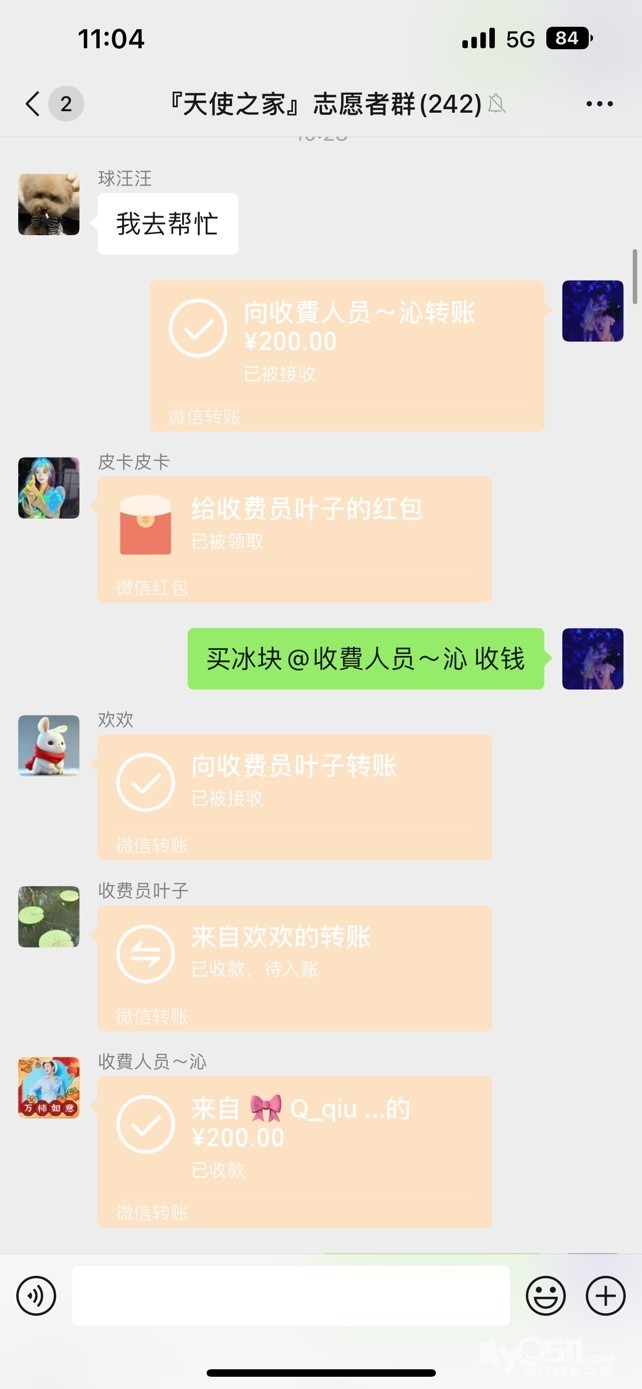This screenshot has width=642, height=1389.
Task: Open the plus attachments panel
Action: (605, 1296)
